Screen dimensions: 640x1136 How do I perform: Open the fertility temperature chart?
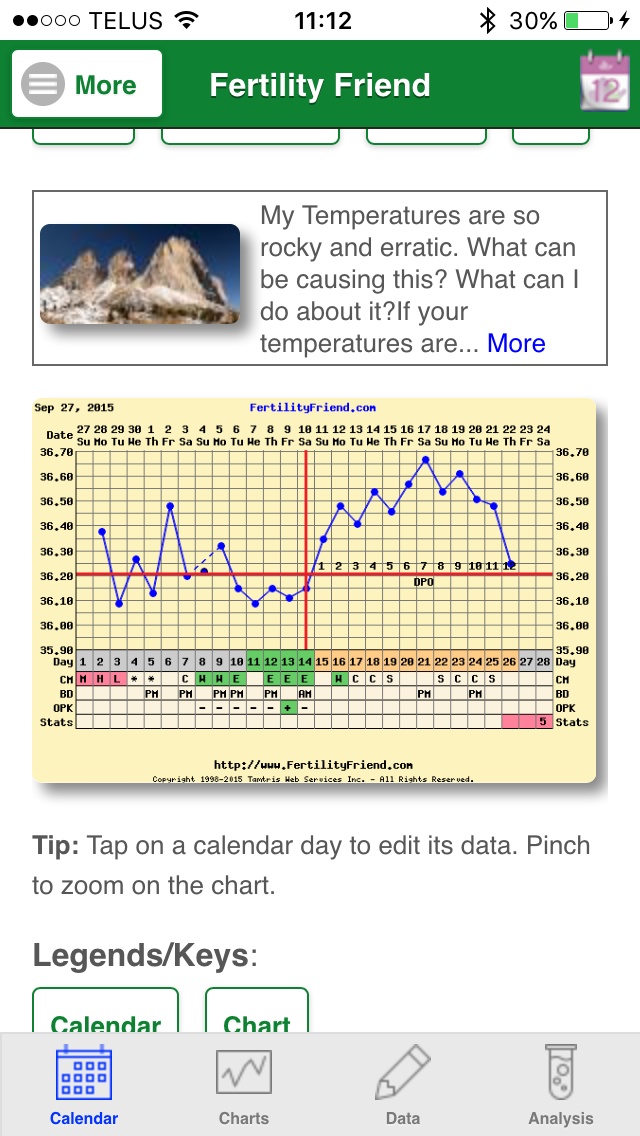click(314, 590)
